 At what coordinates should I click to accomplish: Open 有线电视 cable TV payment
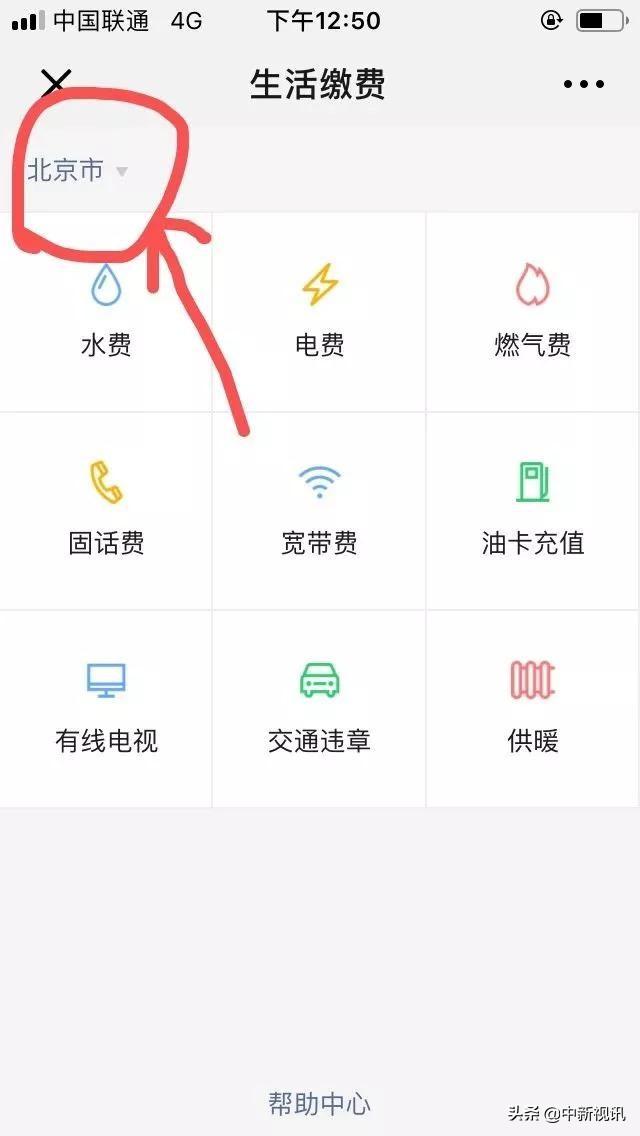pos(106,708)
